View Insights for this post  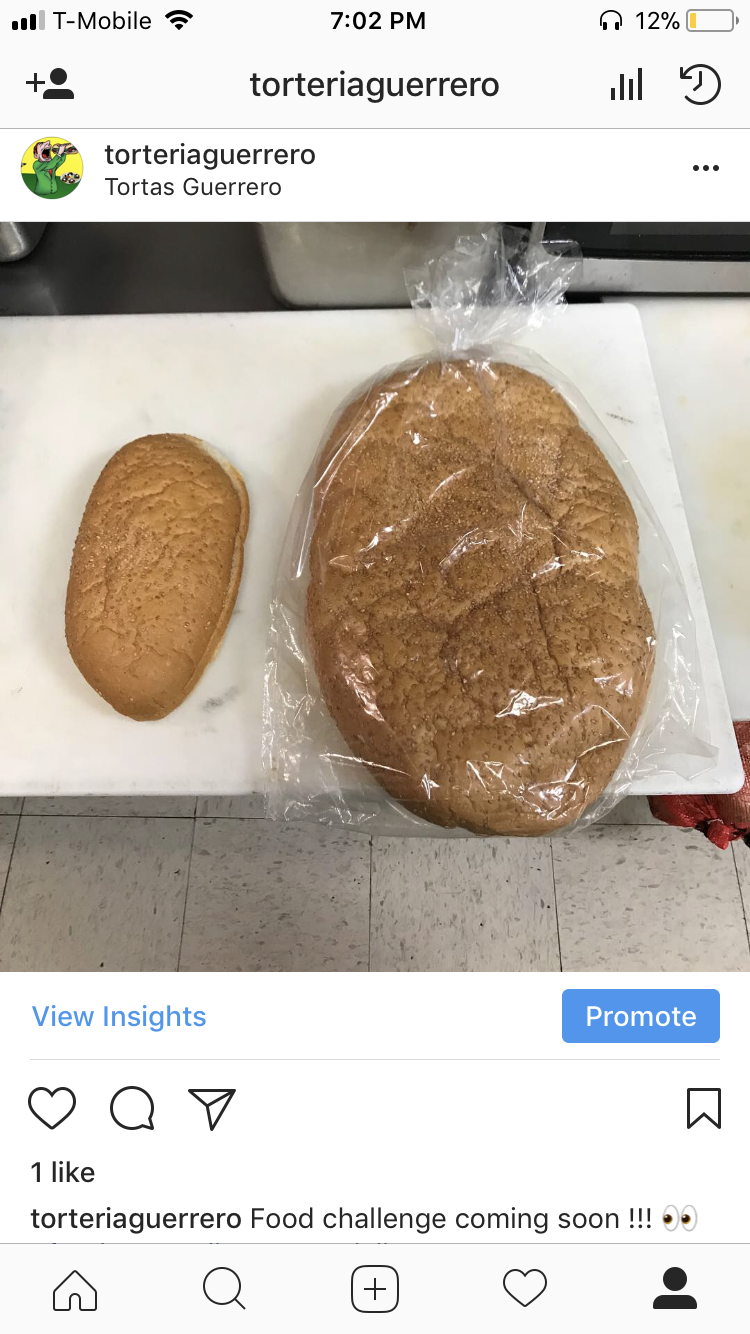click(119, 1016)
